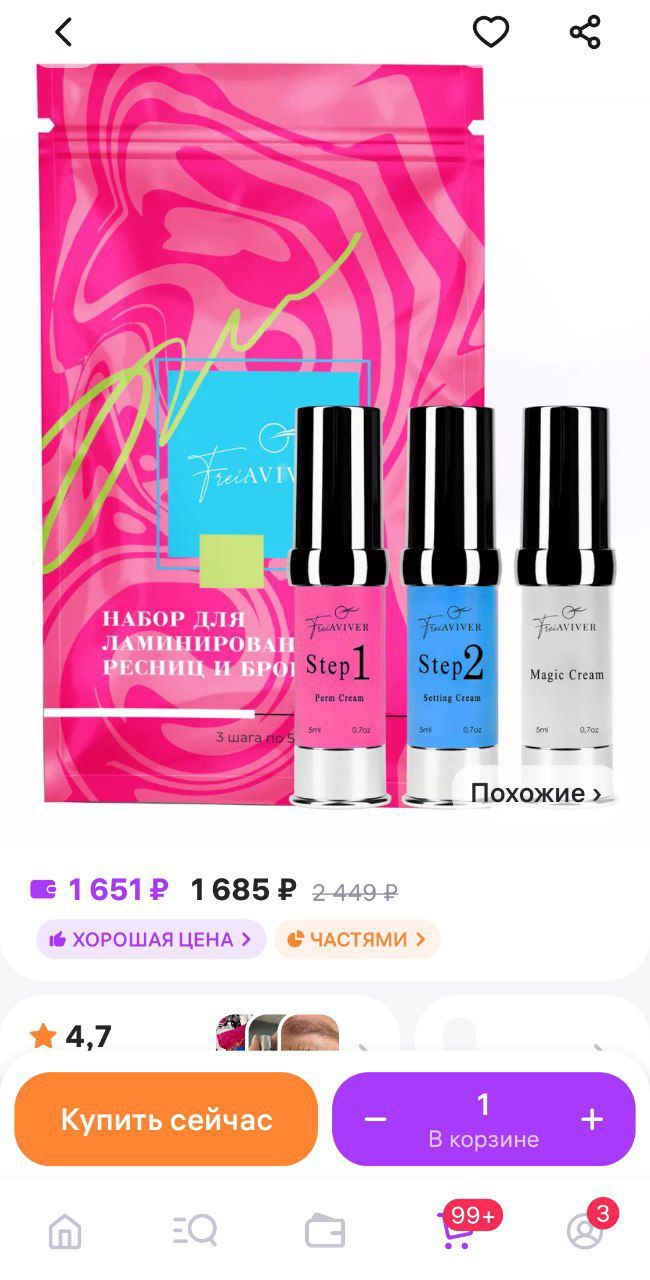Viewport: 650px width, 1280px height.
Task: Open the wallet tab
Action: [x=325, y=1231]
